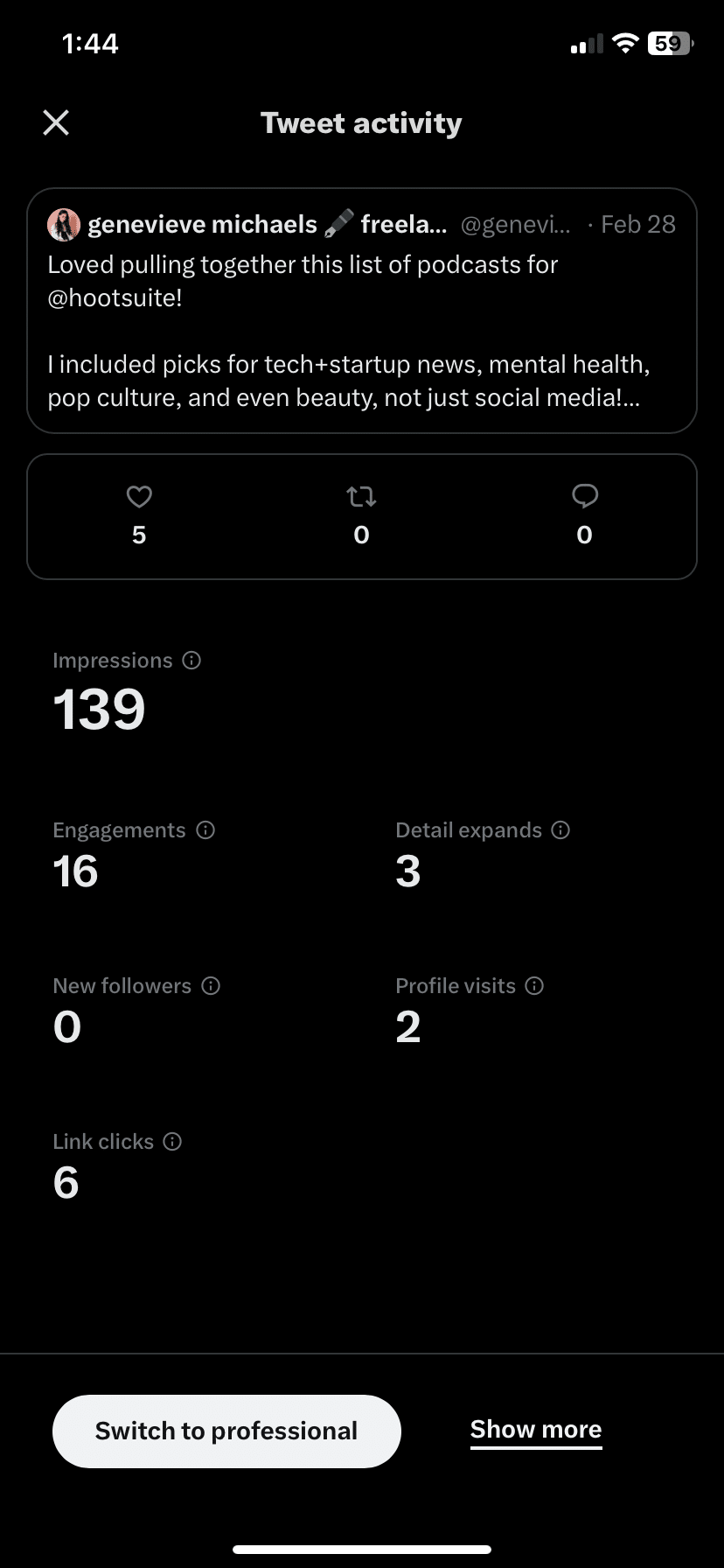Show info about Engagements
Image resolution: width=724 pixels, height=1568 pixels.
[x=205, y=829]
